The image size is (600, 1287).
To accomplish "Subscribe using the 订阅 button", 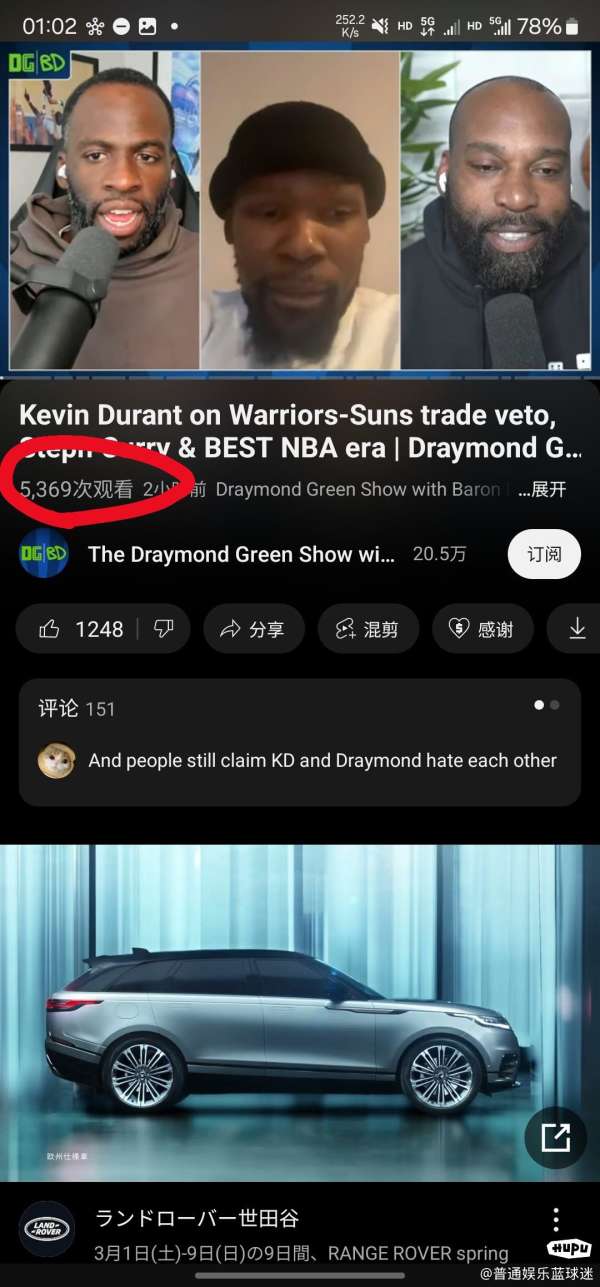I will [544, 554].
